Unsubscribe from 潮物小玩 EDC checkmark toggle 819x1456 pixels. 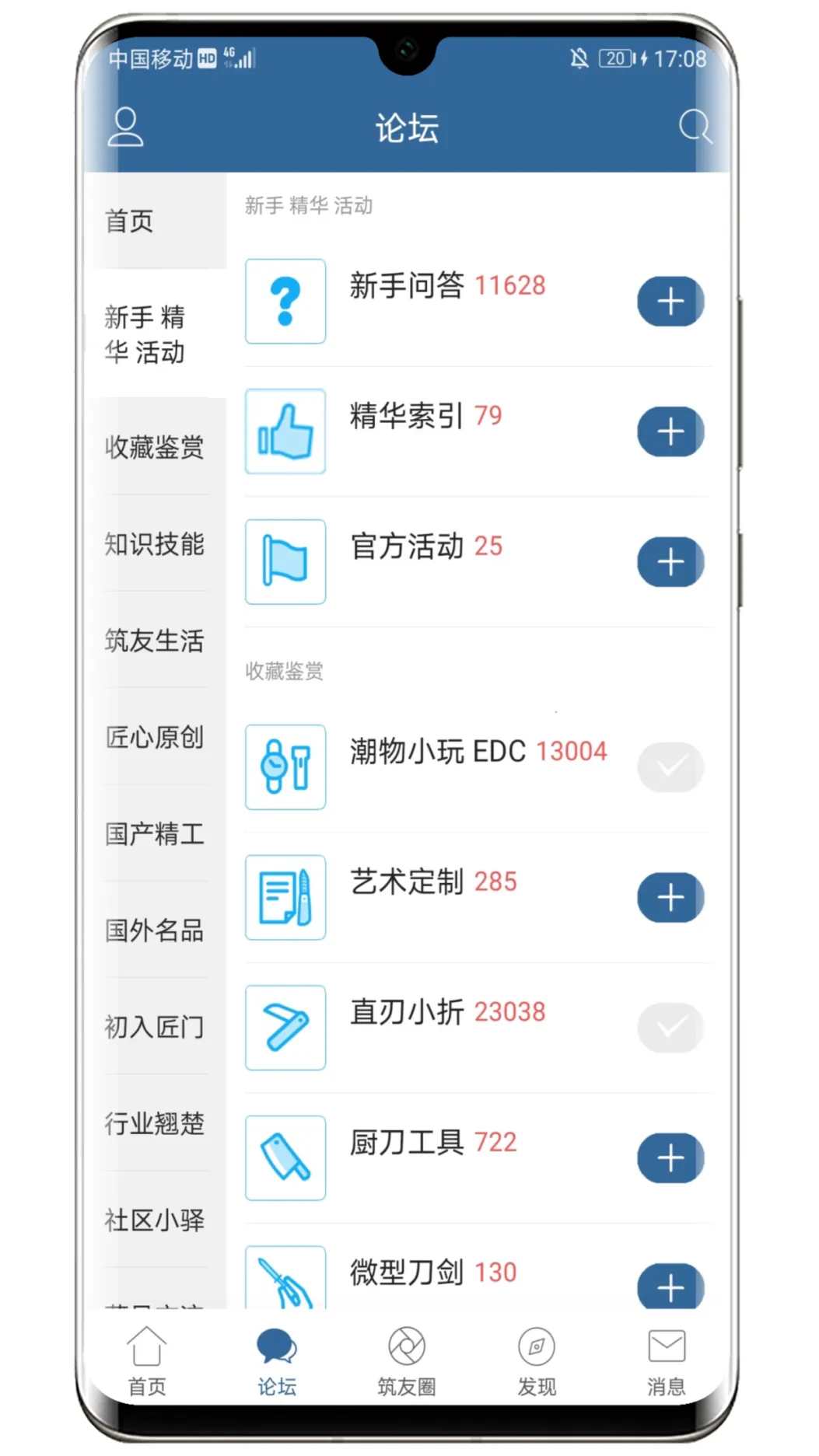click(x=670, y=767)
